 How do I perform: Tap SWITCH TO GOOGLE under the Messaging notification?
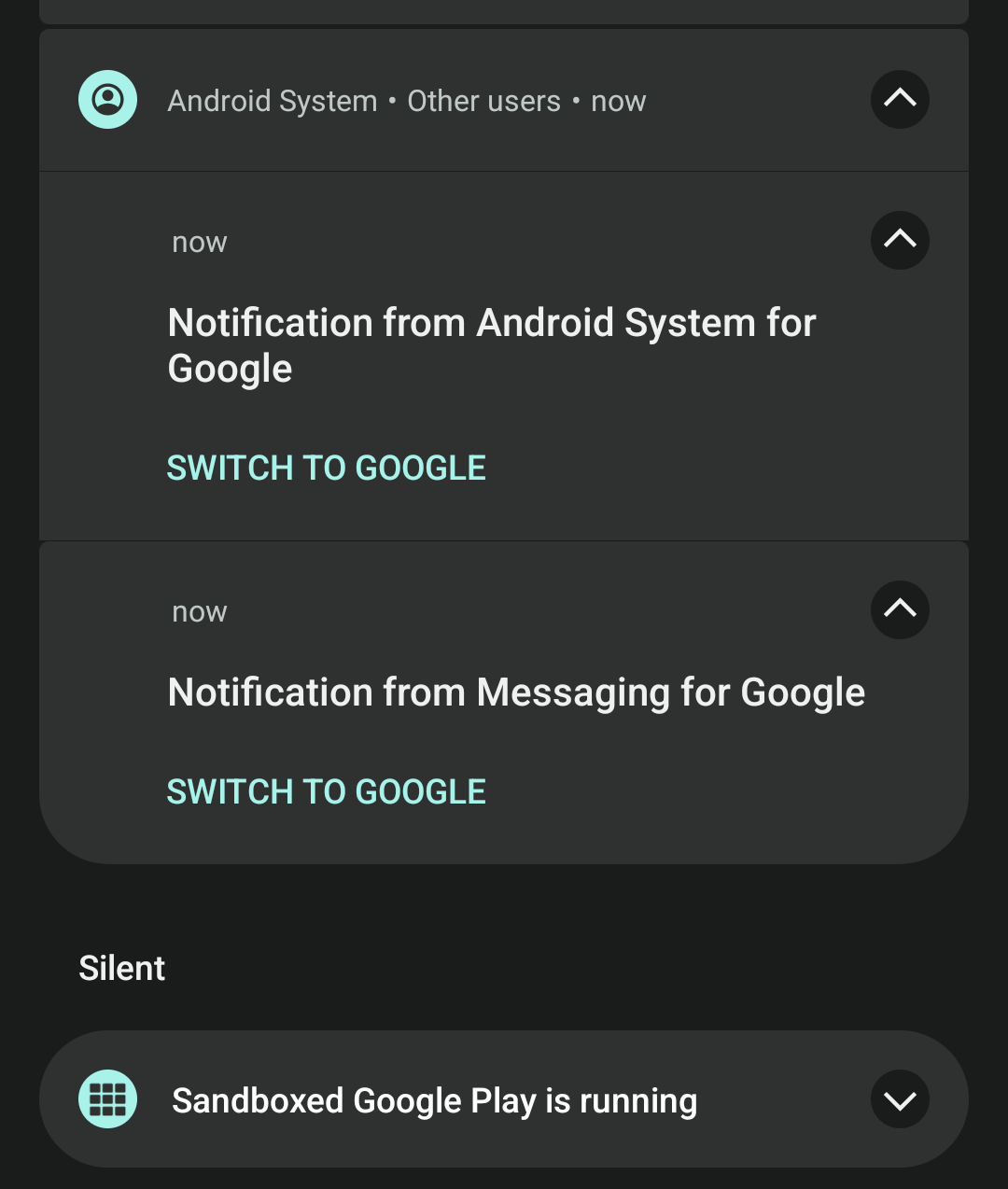(326, 790)
